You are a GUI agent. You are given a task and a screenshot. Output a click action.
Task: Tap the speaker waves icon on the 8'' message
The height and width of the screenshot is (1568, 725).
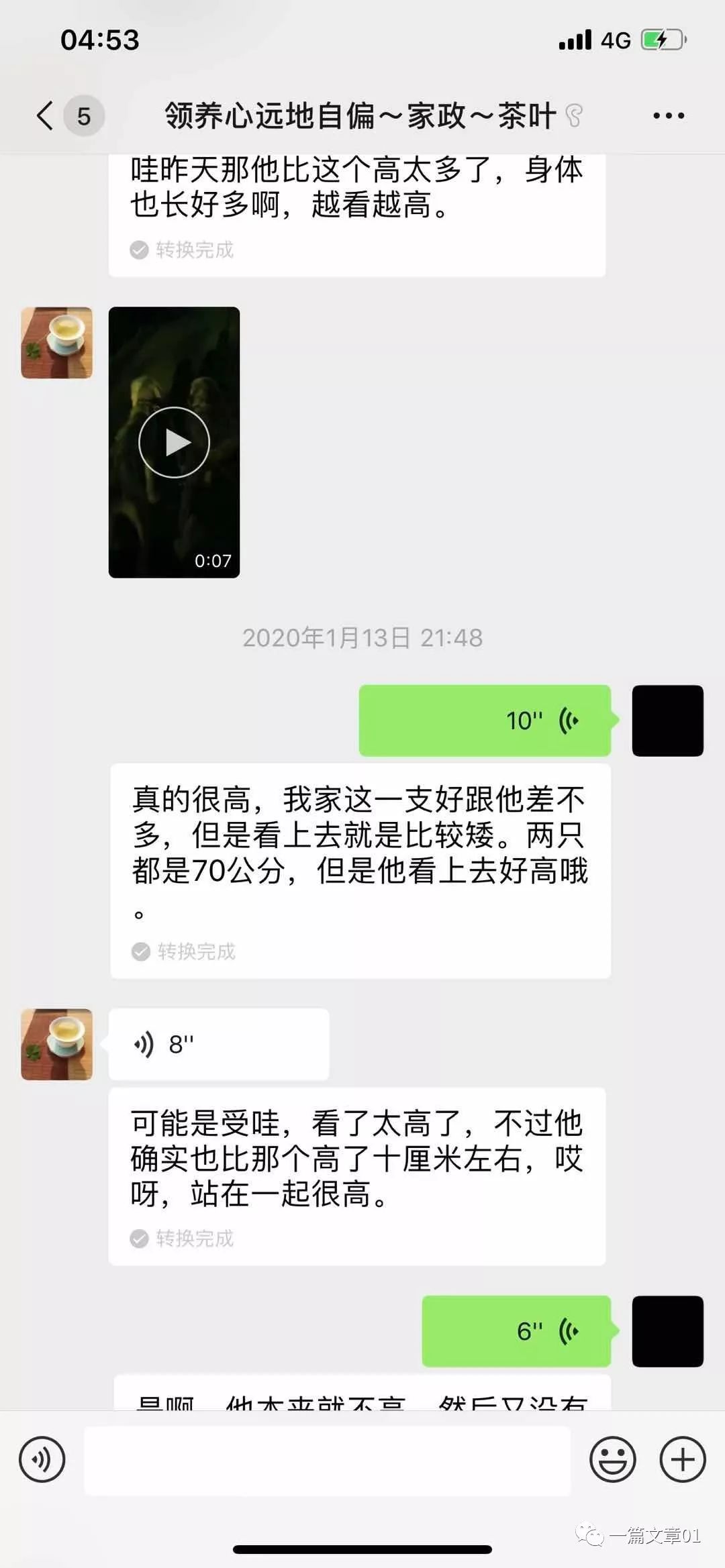[143, 1041]
